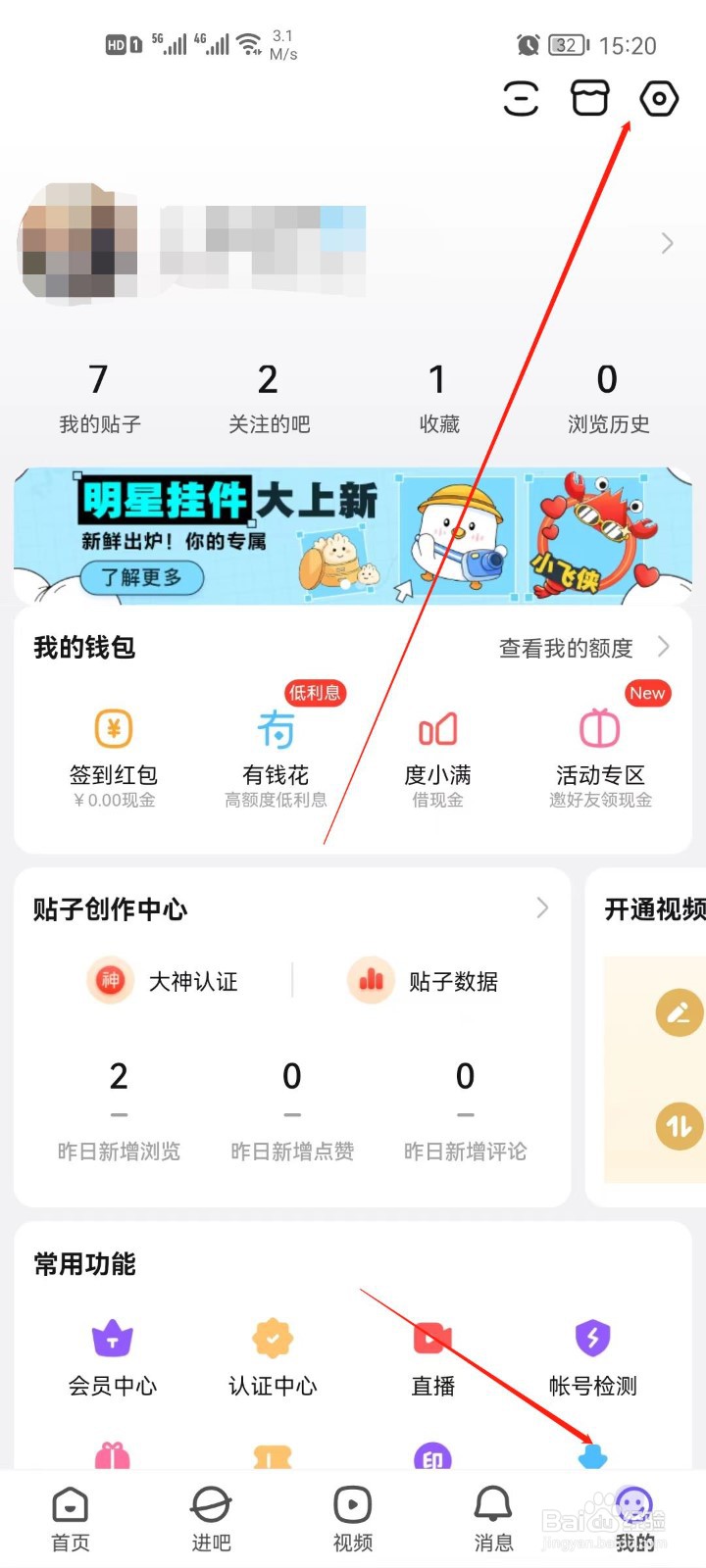
Task: Select the 度小满 borrow cash icon
Action: click(437, 745)
